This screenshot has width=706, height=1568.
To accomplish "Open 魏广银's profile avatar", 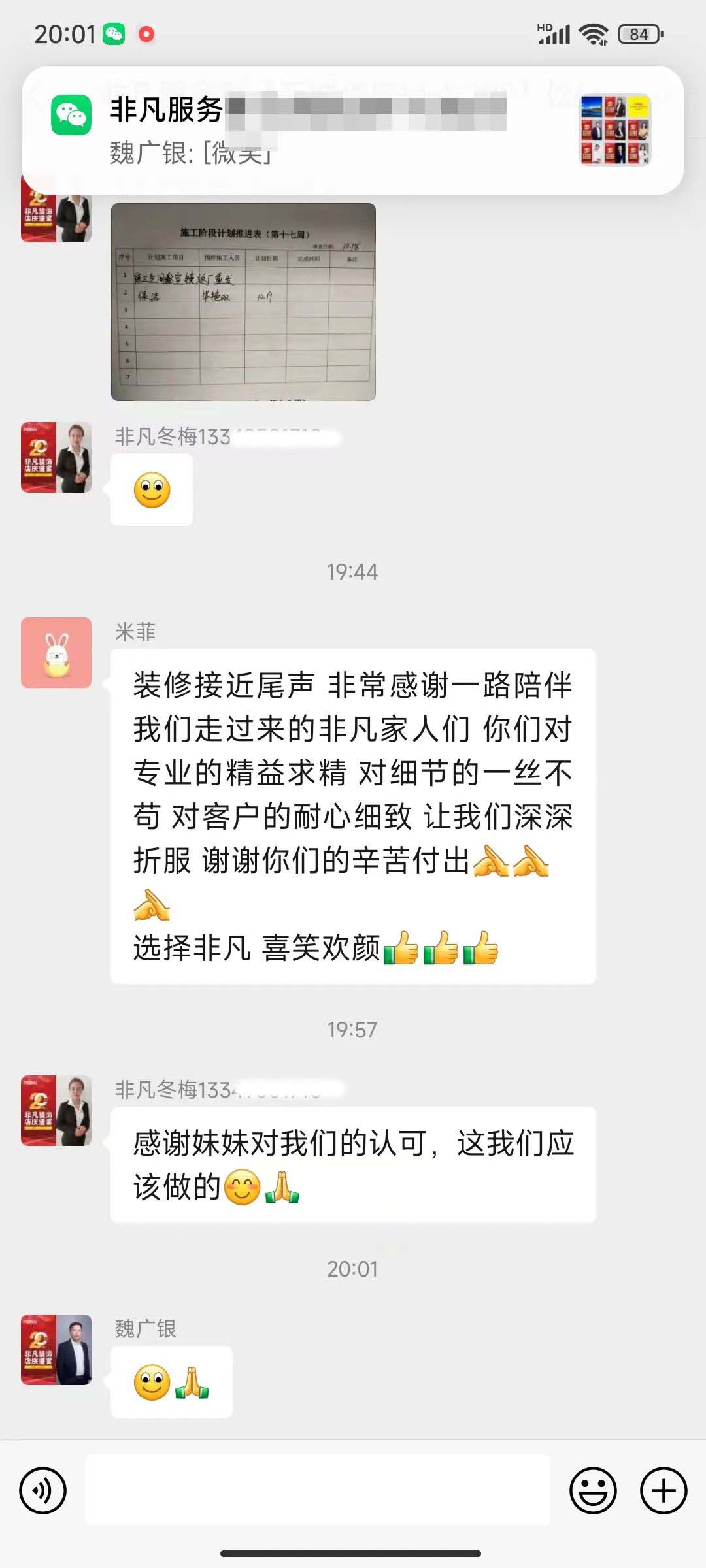I will click(x=56, y=1349).
